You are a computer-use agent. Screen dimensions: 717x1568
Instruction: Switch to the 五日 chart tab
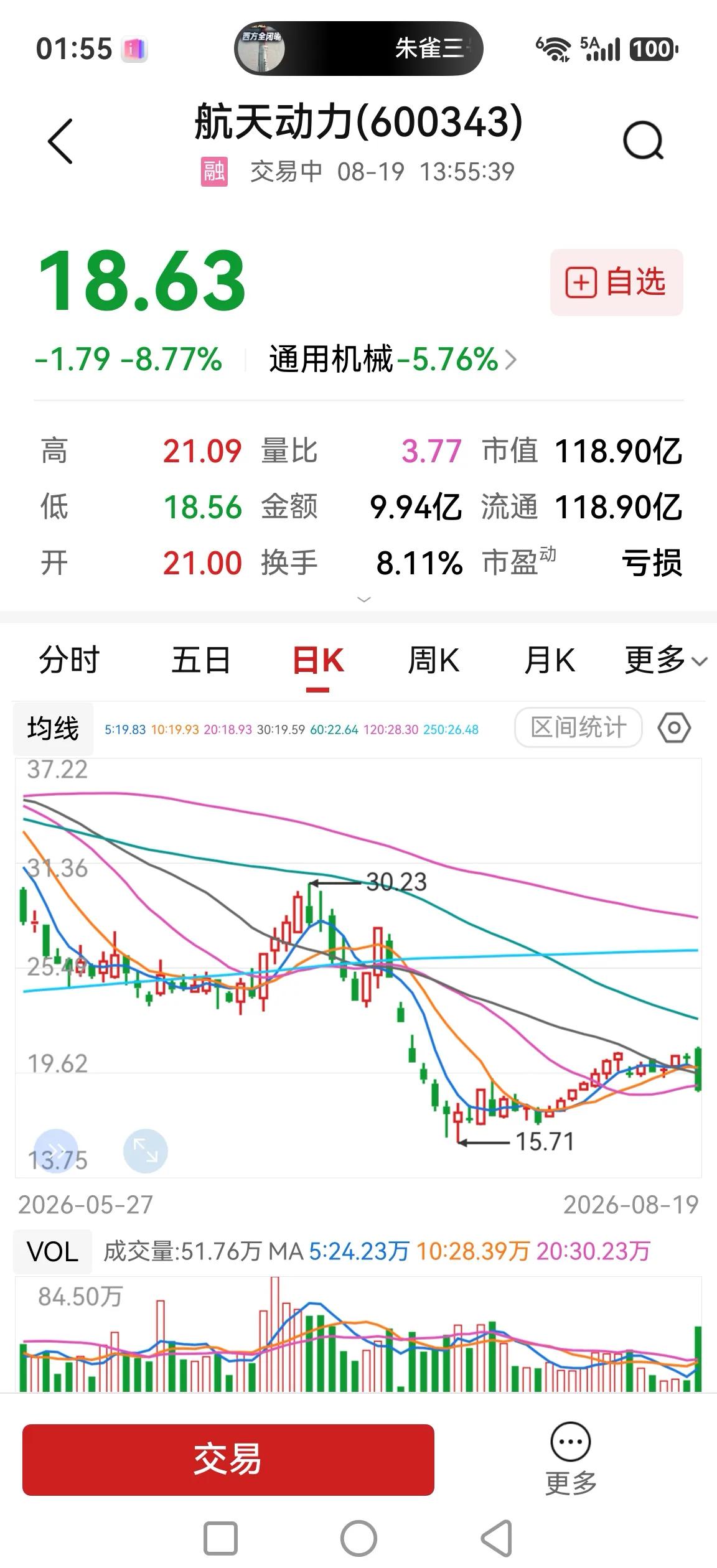tap(200, 660)
